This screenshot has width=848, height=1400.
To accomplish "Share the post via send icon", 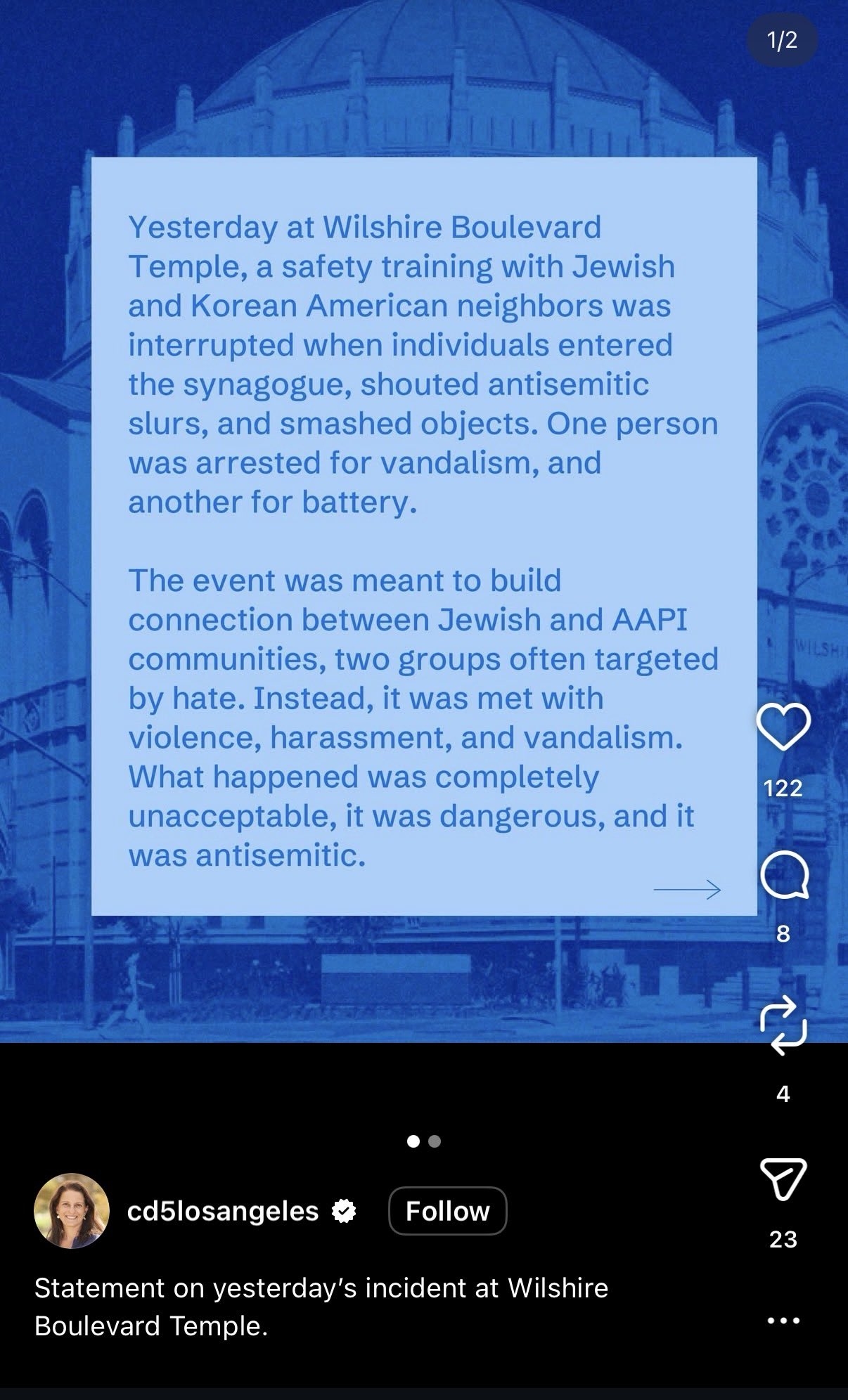I will tap(783, 1179).
